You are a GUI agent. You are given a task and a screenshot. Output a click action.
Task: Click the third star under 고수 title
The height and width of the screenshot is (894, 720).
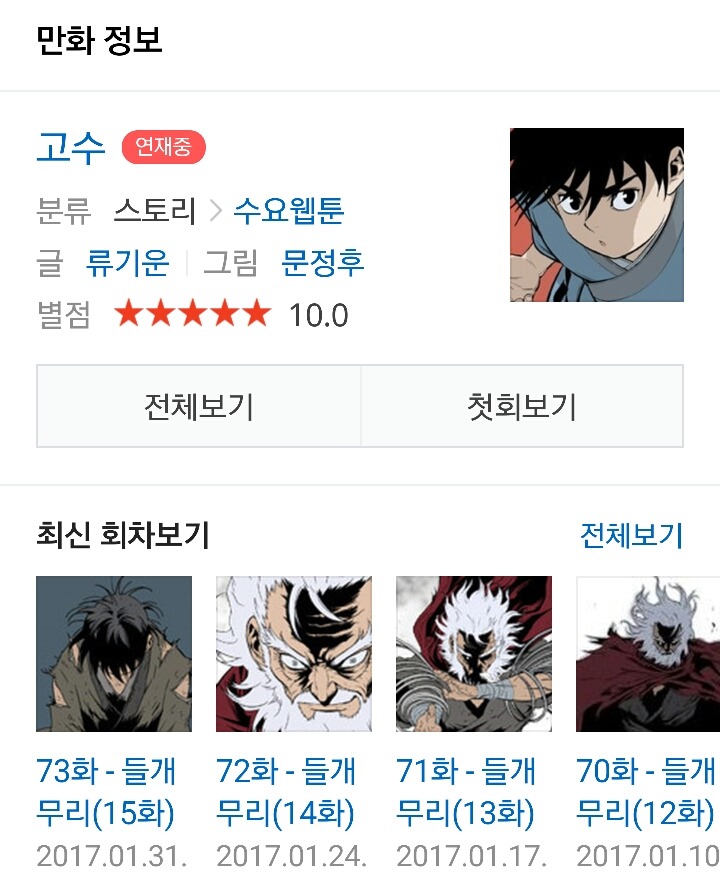click(193, 315)
